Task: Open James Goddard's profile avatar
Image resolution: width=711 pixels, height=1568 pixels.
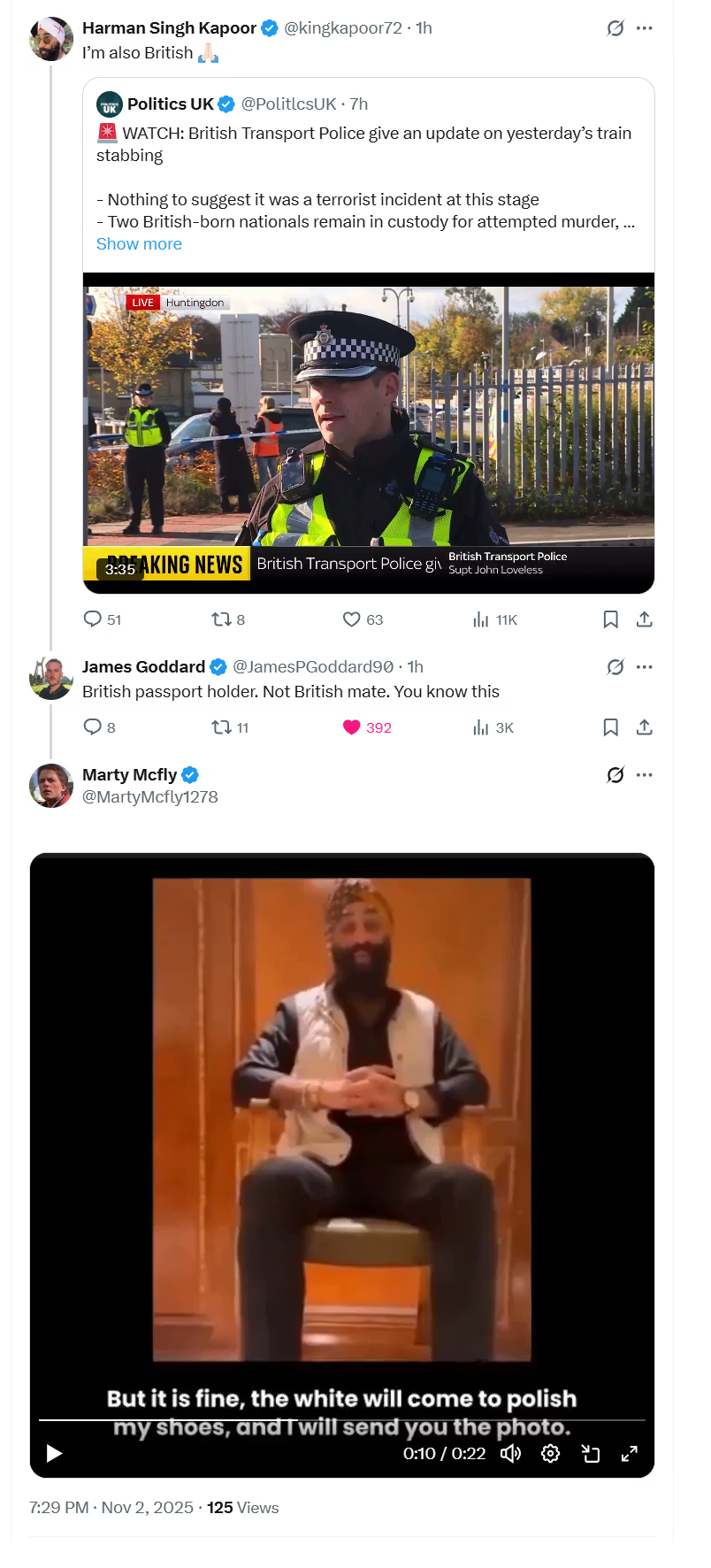Action: click(50, 678)
